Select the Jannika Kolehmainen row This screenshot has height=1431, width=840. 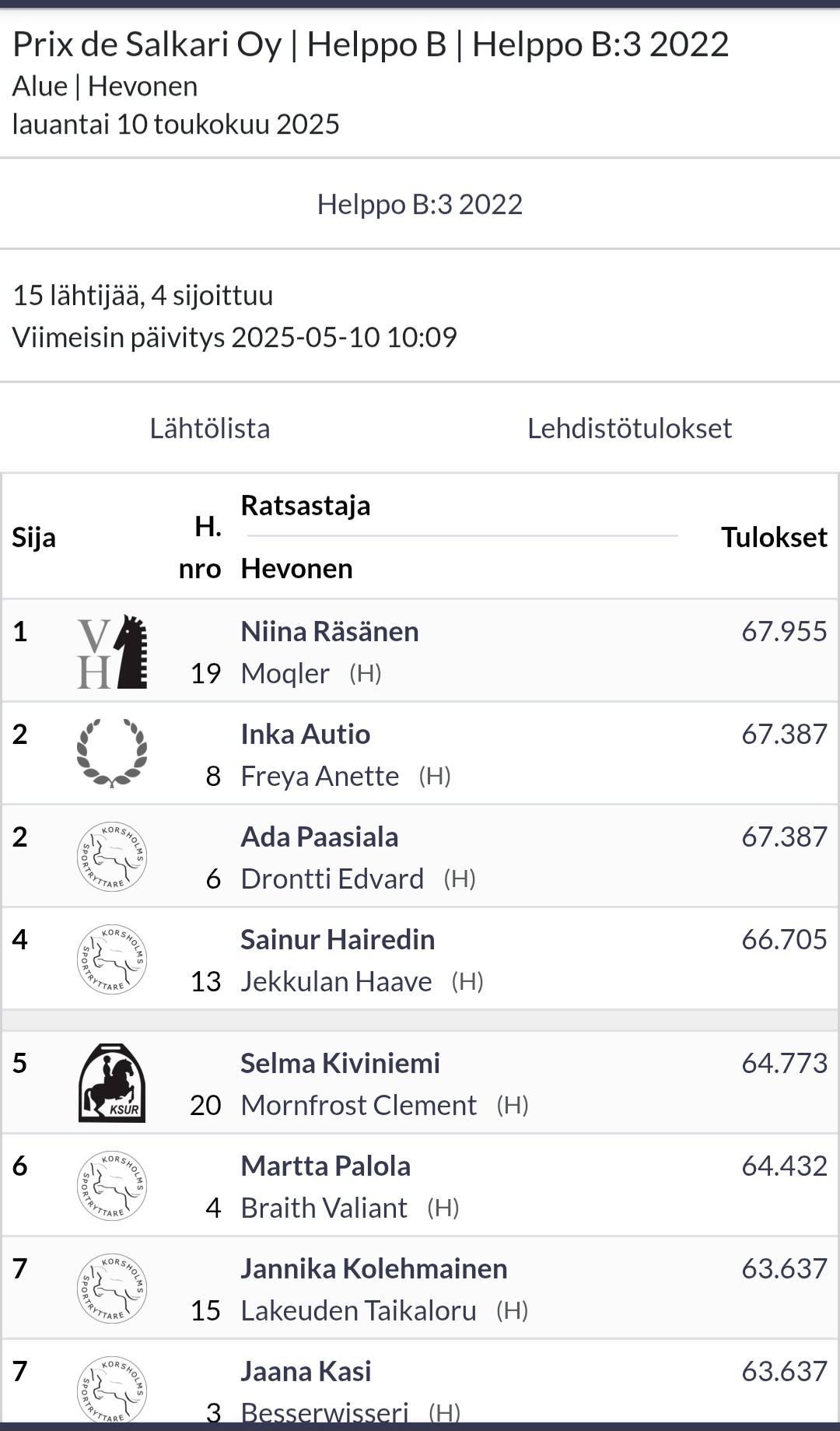point(420,1288)
